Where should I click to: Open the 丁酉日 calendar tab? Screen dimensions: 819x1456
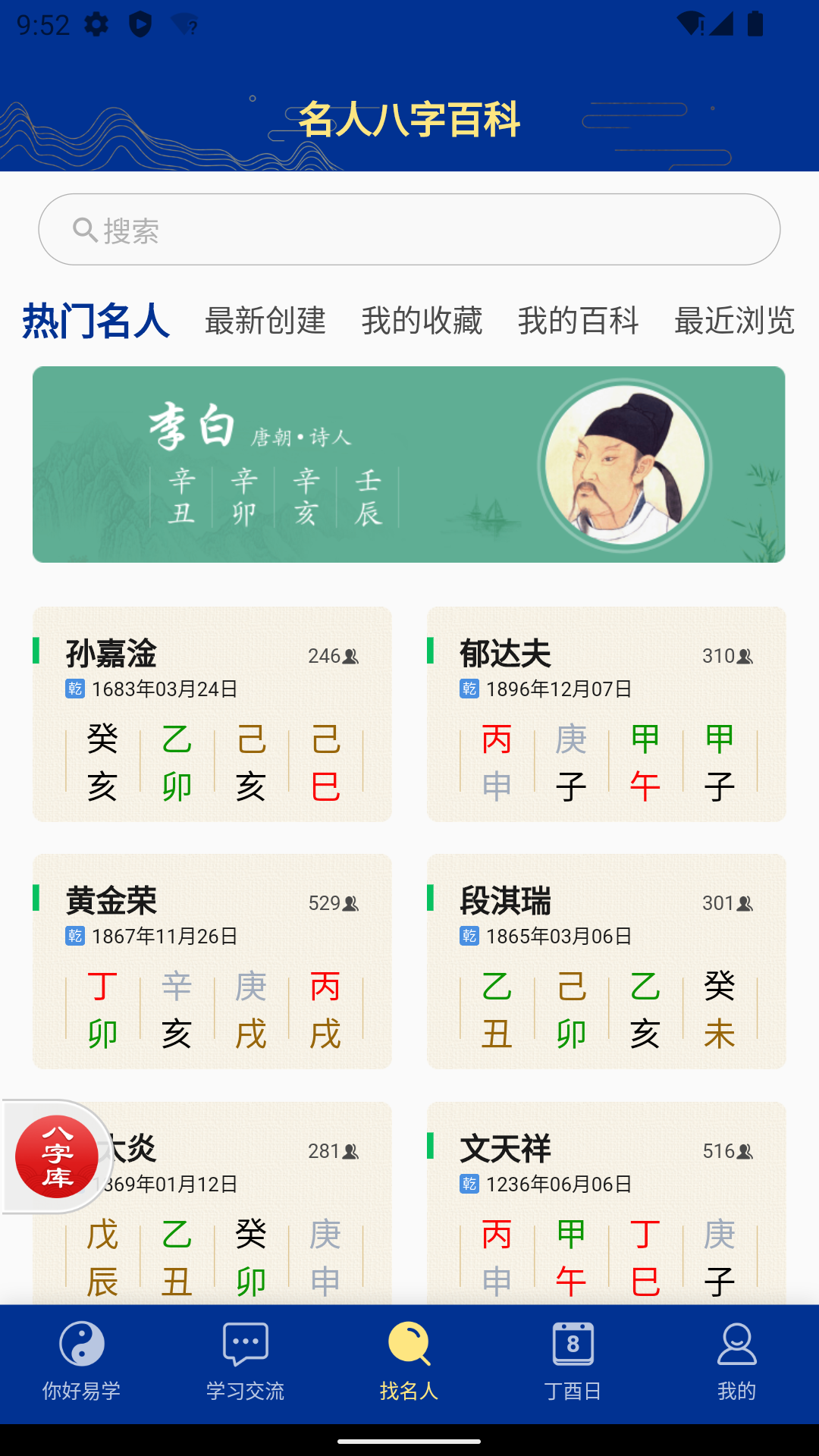click(573, 1363)
